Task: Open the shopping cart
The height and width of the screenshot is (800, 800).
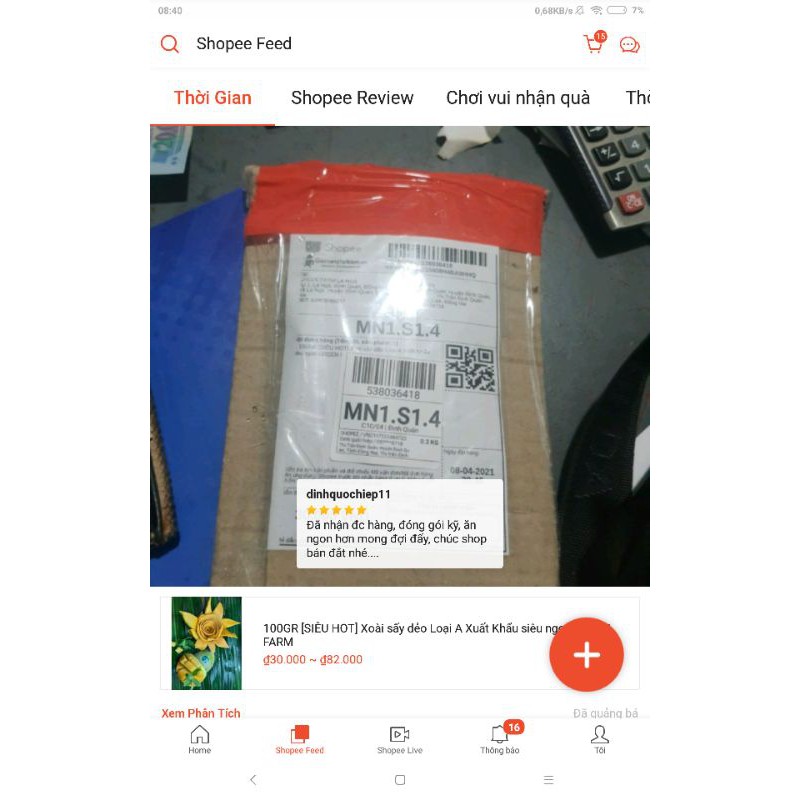Action: [x=594, y=44]
